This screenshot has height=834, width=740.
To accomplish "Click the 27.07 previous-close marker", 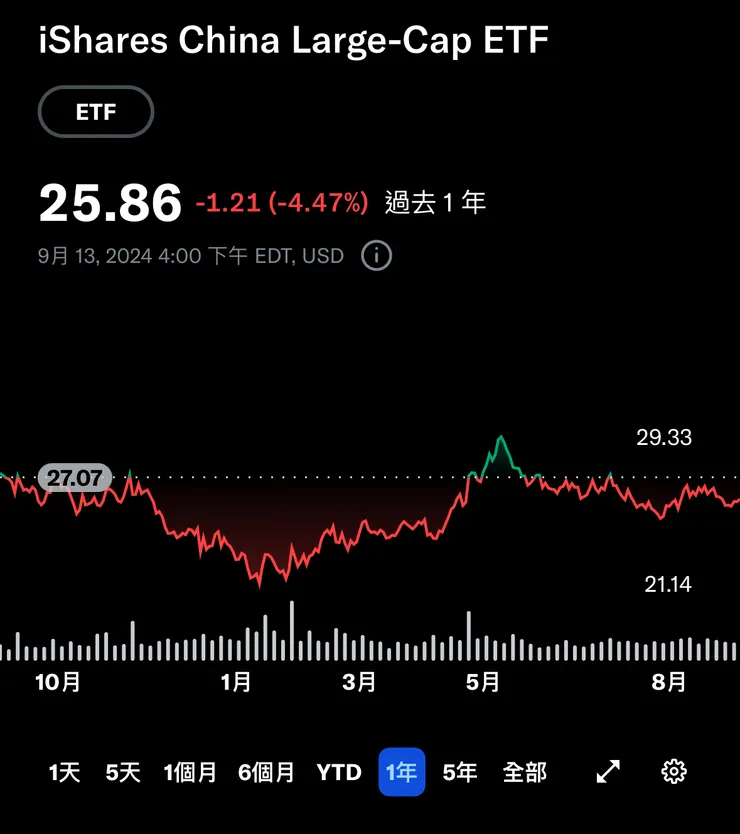I will (74, 478).
